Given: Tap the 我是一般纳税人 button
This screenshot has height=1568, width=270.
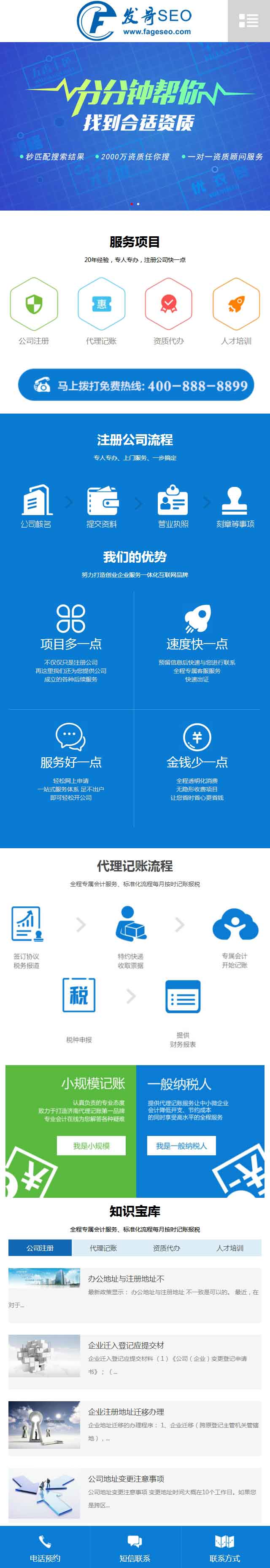Looking at the screenshot, I should (x=181, y=1146).
